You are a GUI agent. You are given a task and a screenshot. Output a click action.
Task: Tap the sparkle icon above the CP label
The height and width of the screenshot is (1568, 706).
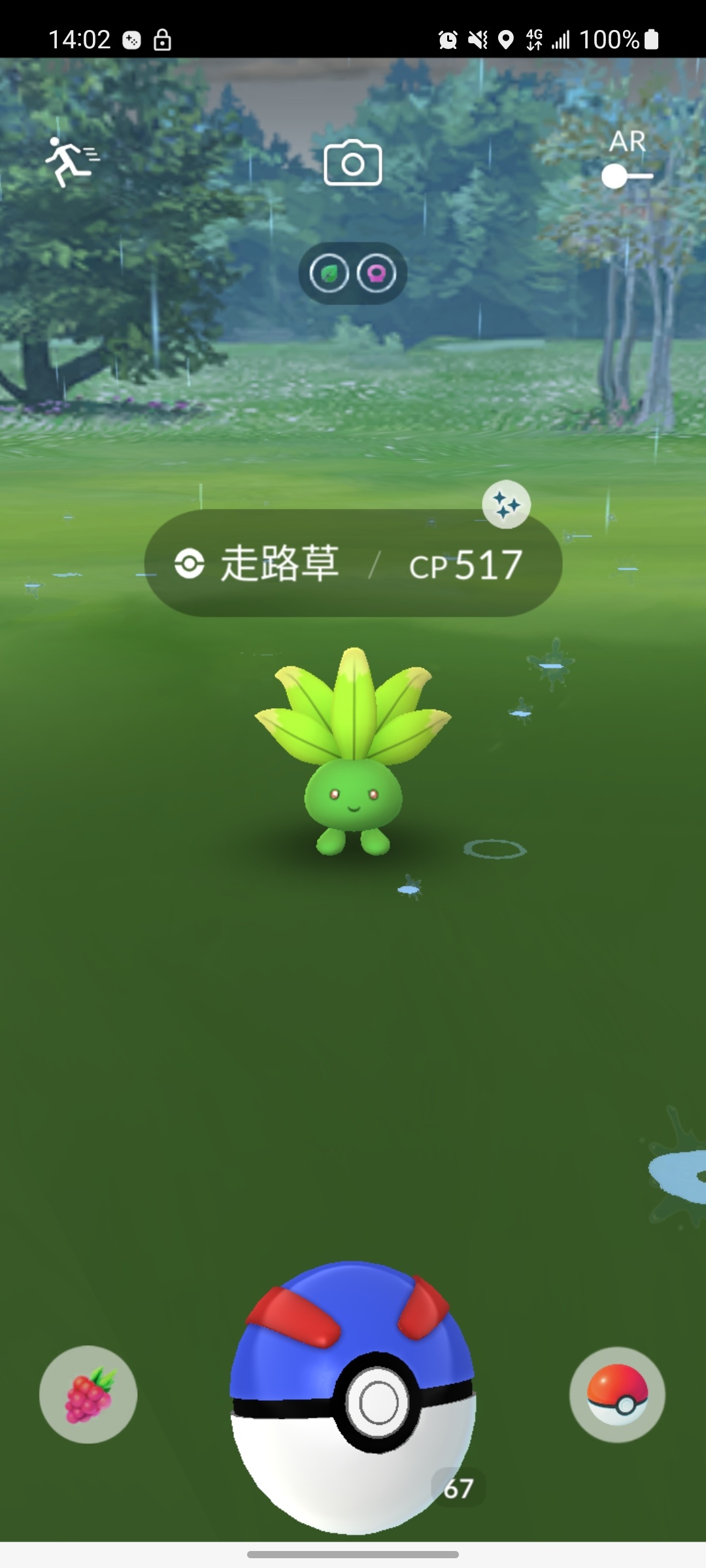(506, 504)
